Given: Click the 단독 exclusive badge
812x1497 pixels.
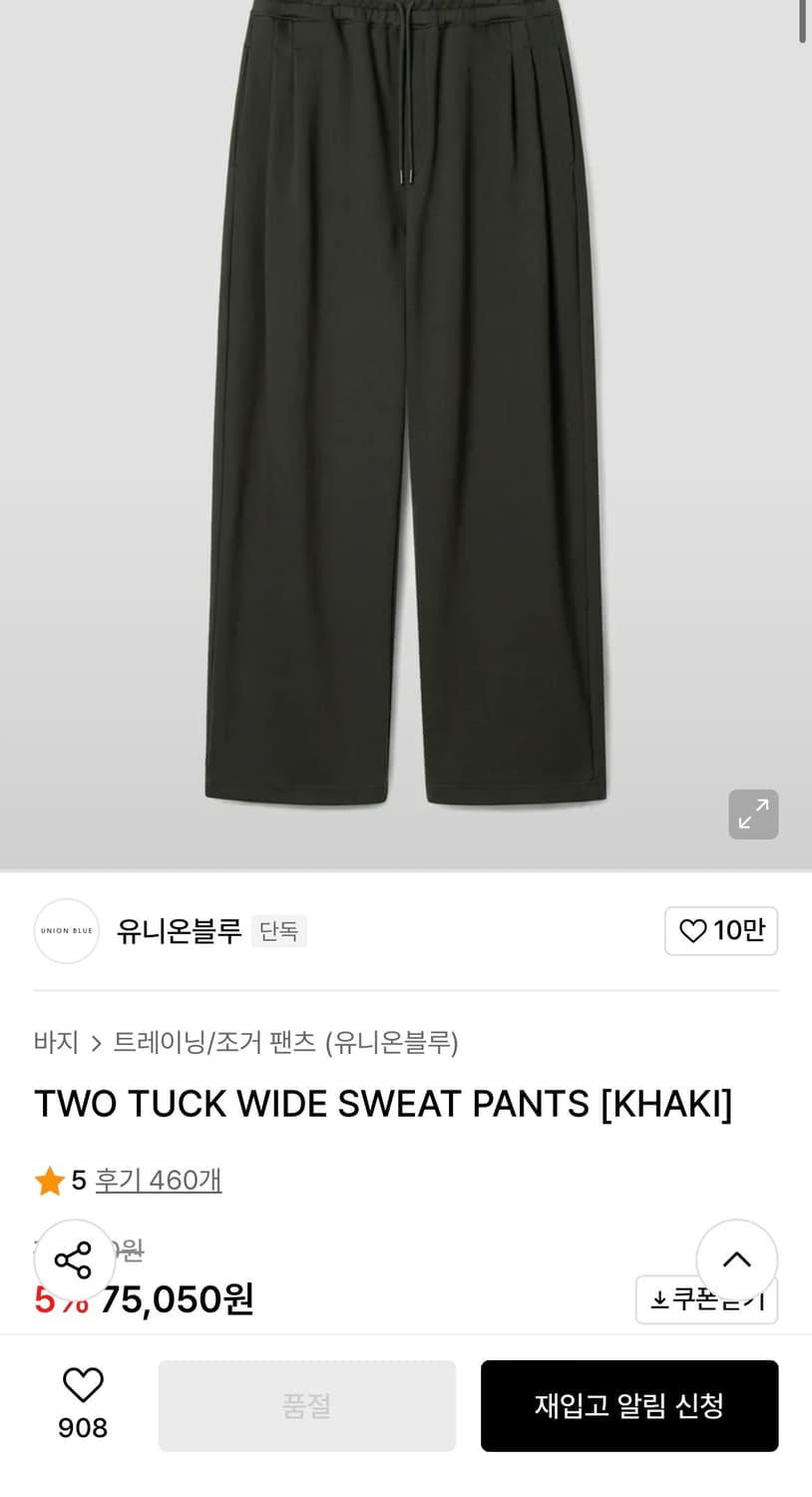Looking at the screenshot, I should [278, 930].
